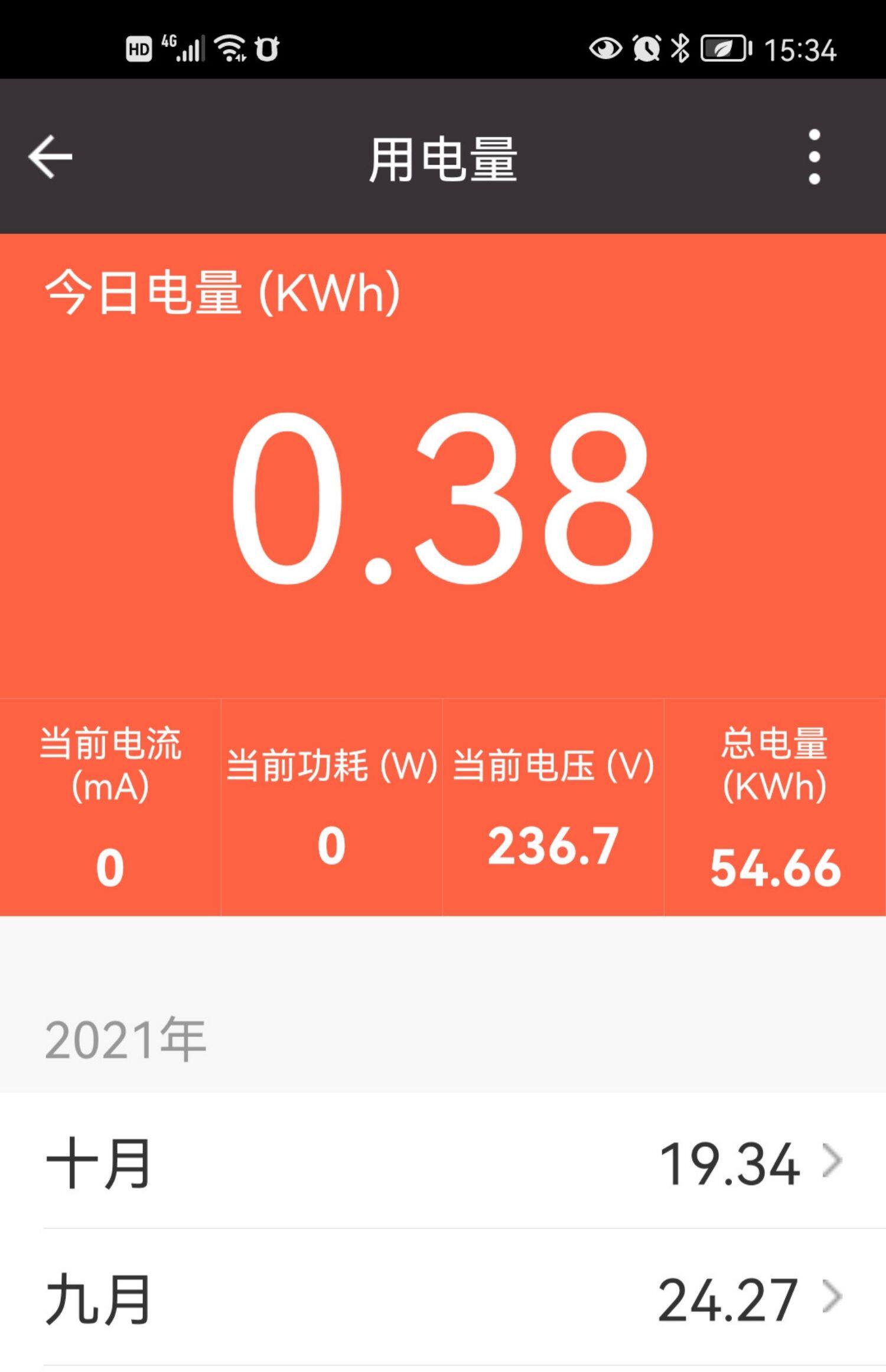Go back using the arrow icon
Screen dimensions: 886x1372
(x=50, y=157)
